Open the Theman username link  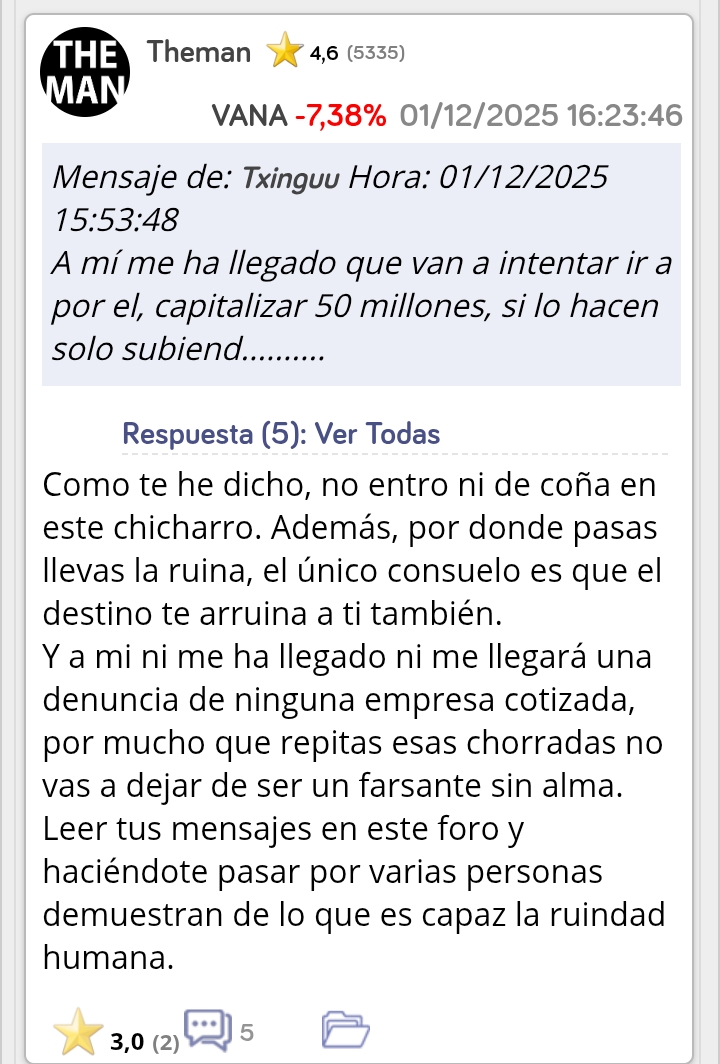(199, 52)
